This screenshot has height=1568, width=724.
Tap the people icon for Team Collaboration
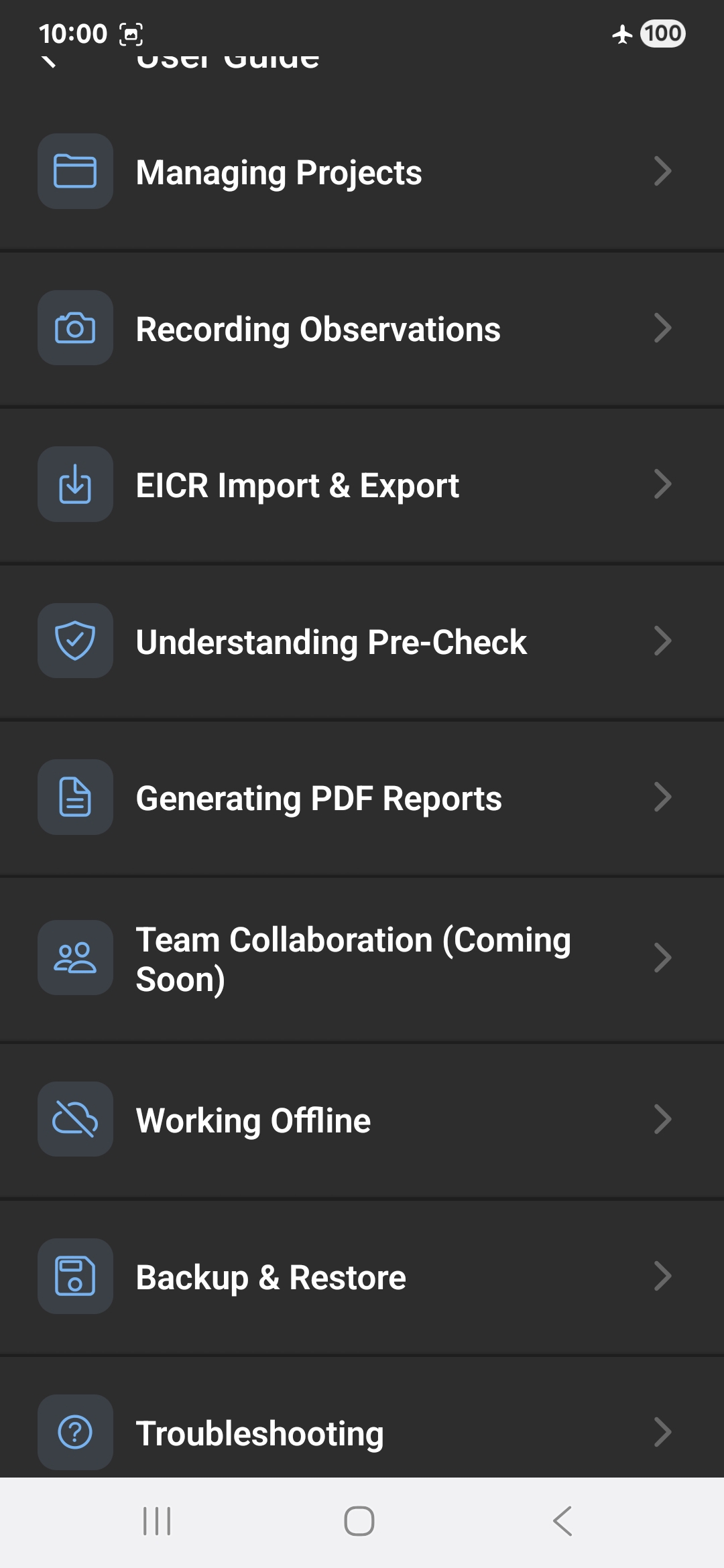[x=75, y=958]
